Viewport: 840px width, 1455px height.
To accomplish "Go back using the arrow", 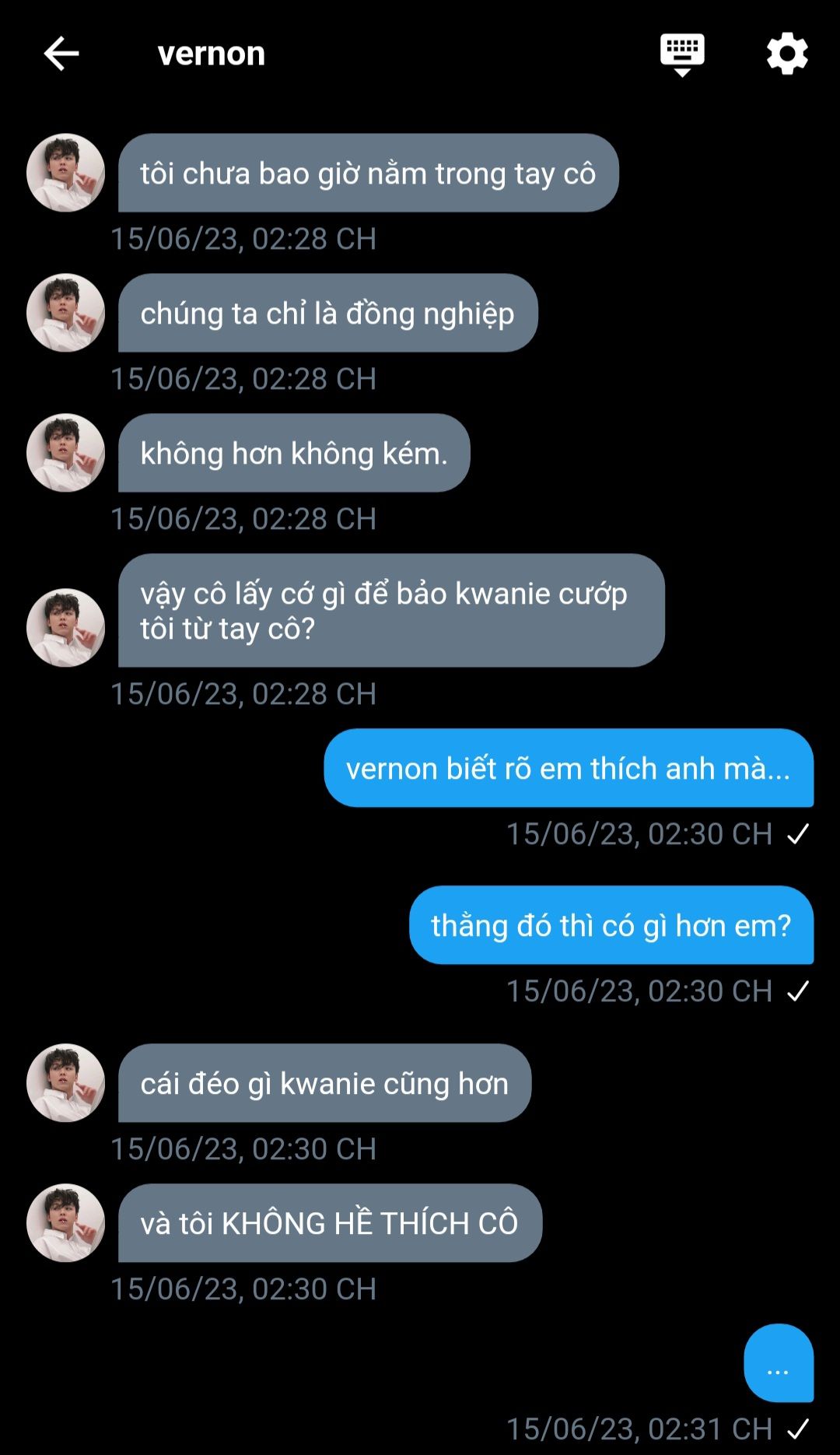I will (61, 54).
